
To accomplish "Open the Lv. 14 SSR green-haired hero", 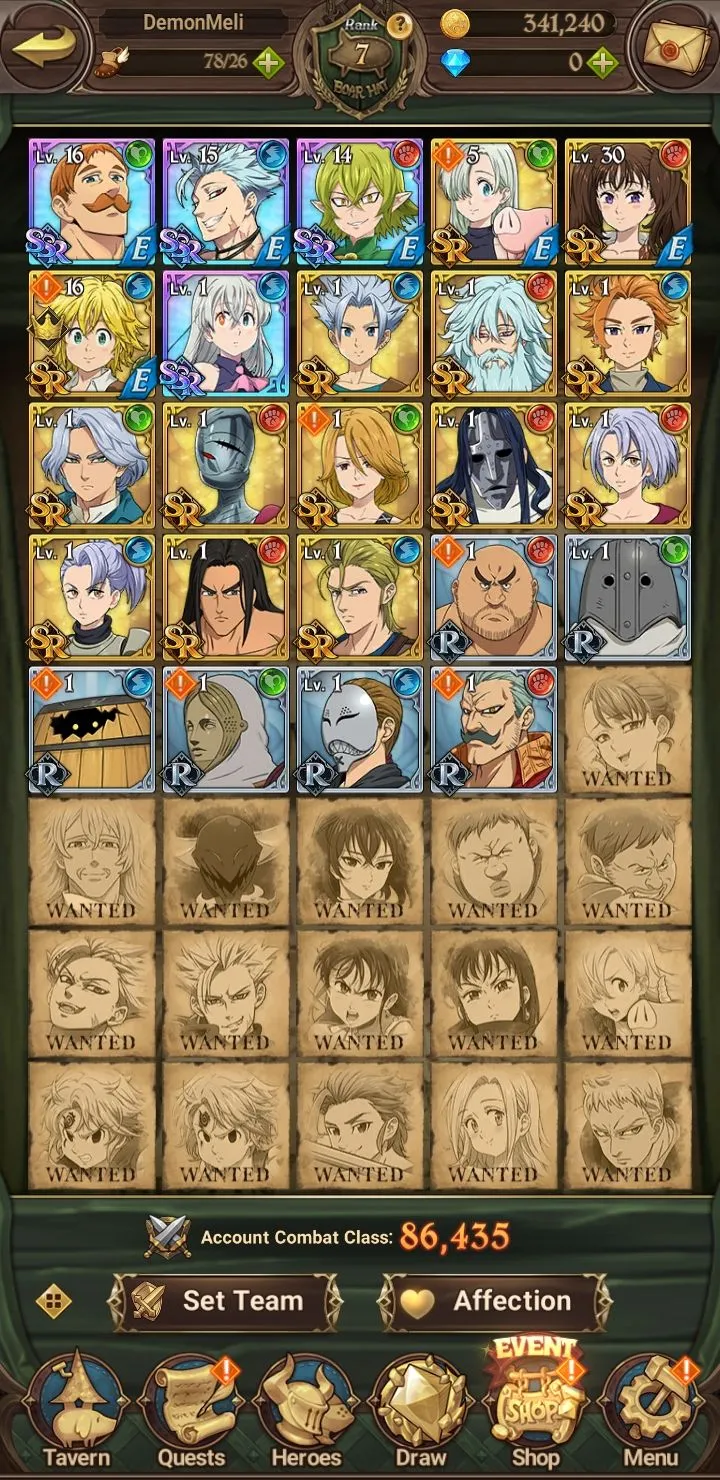I will point(360,201).
